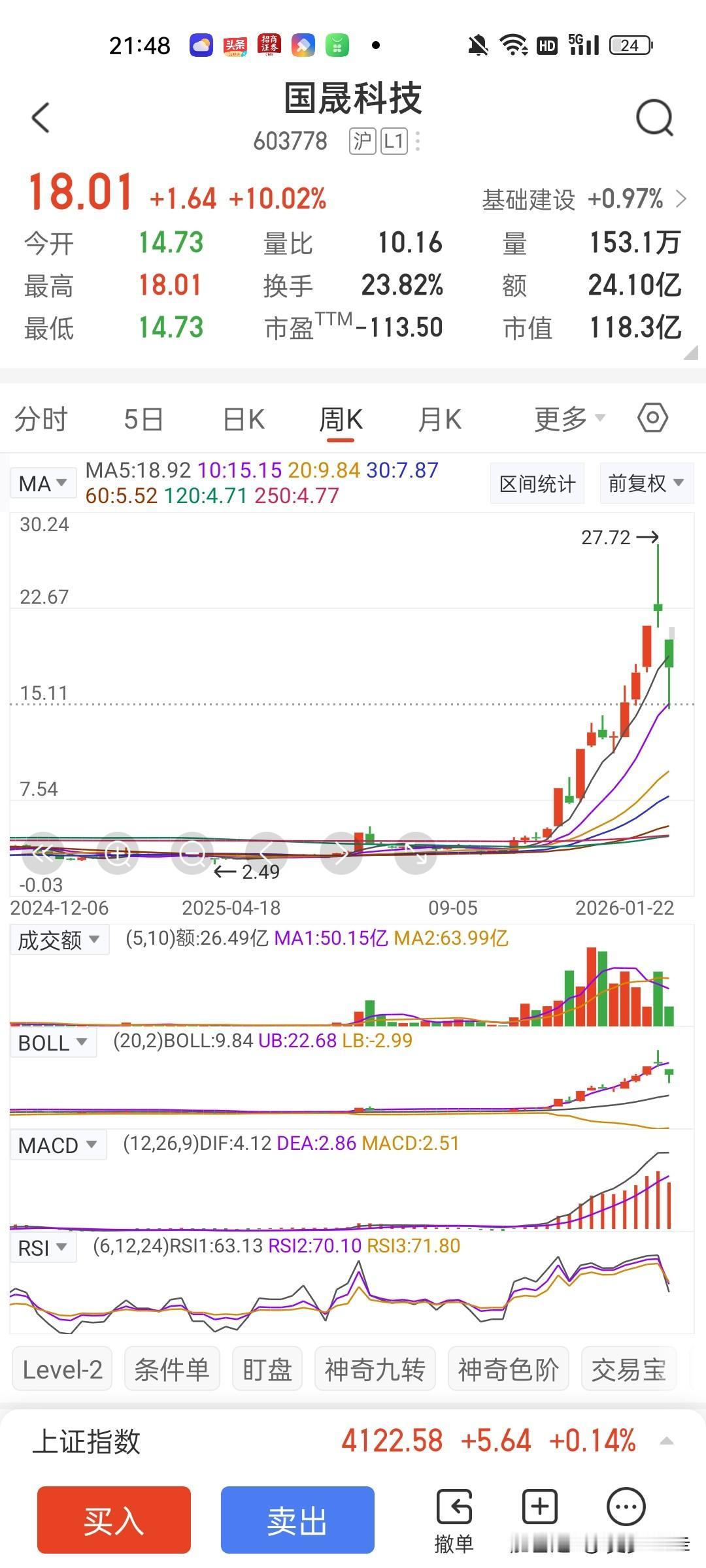Open the Level-2 chip
This screenshot has height=1568, width=706.
pyautogui.click(x=62, y=1370)
